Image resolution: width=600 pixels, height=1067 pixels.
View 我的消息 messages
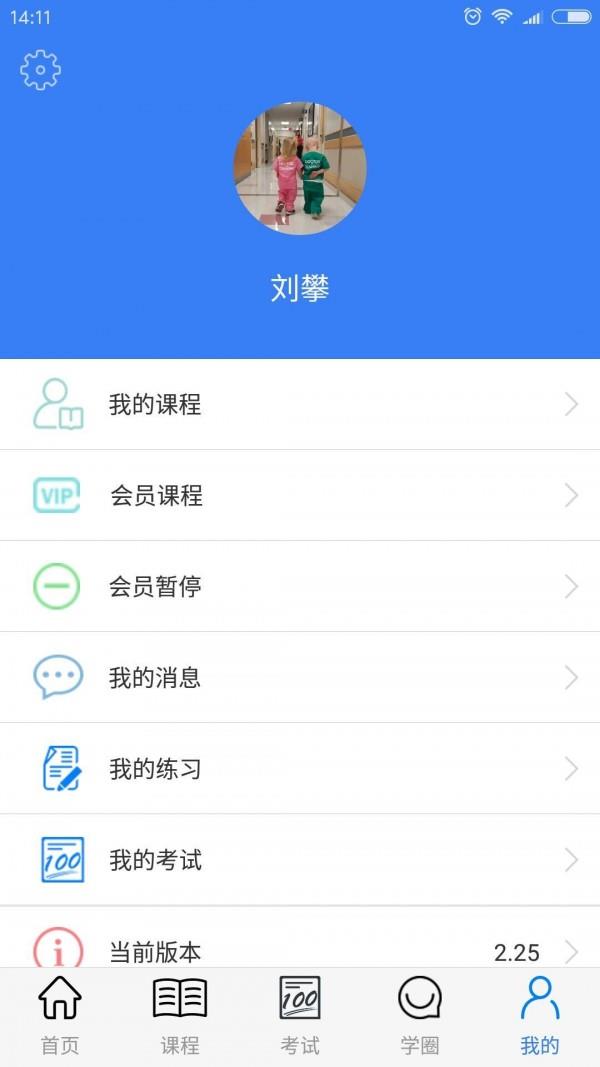pyautogui.click(x=300, y=677)
